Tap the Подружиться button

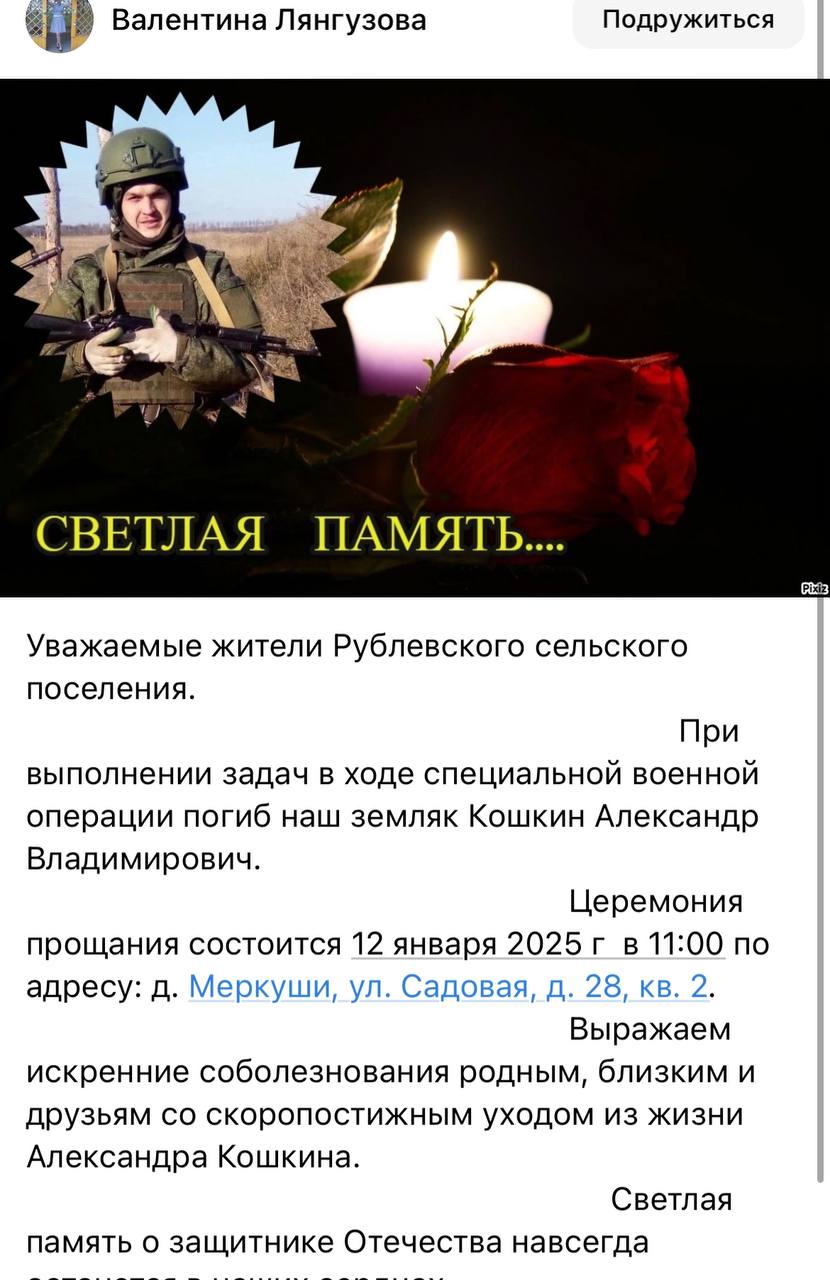(x=688, y=20)
